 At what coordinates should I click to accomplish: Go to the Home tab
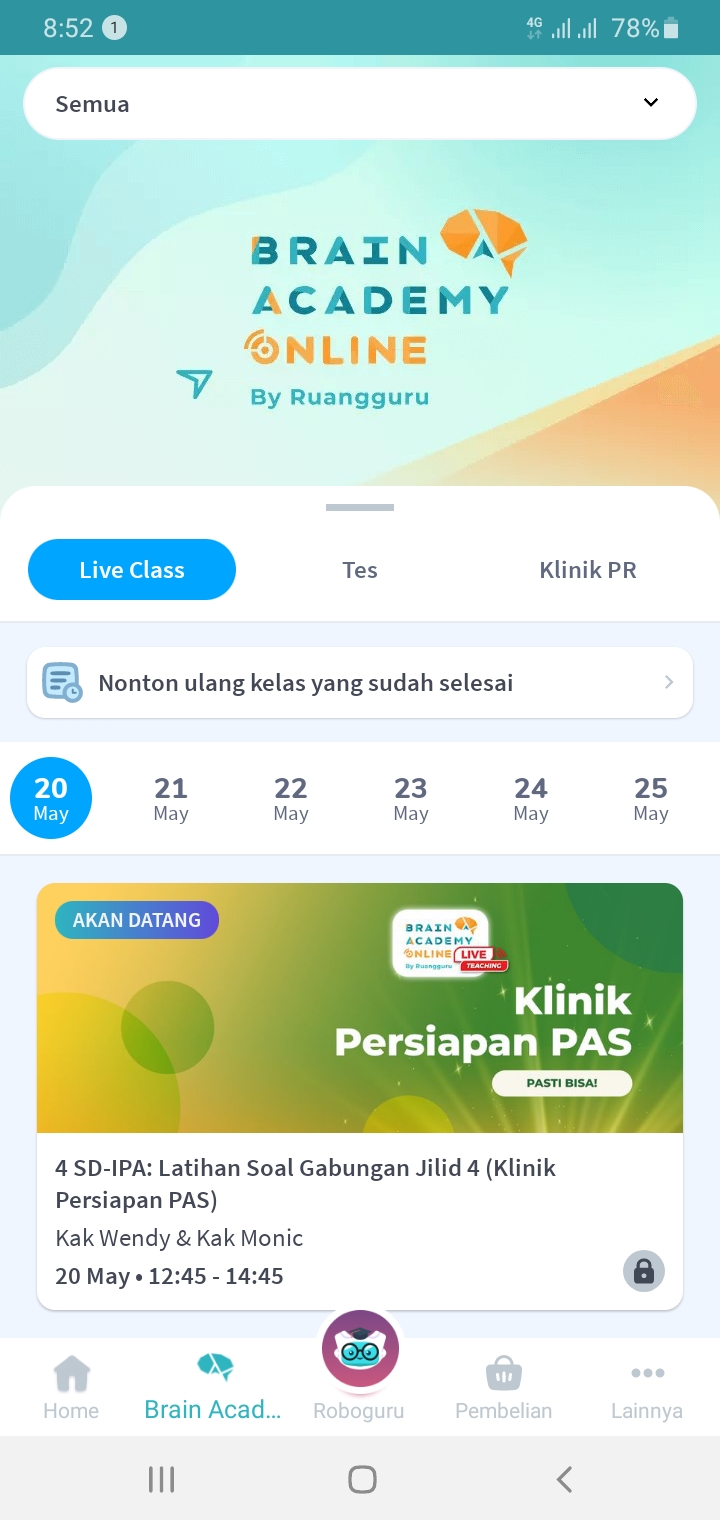(x=71, y=1387)
